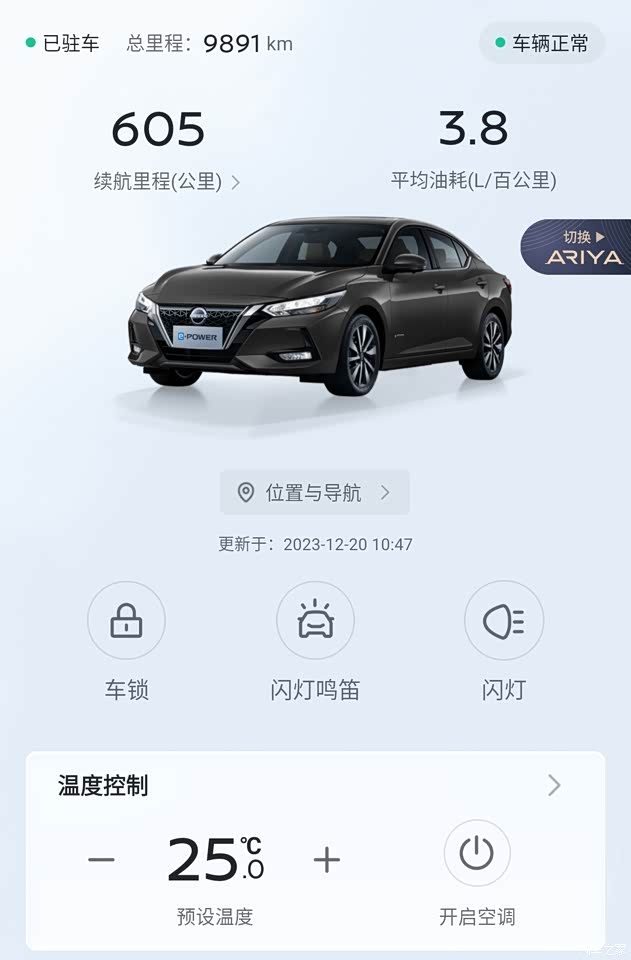Open 车辆正常 vehicle status
Viewport: 631px width, 960px height.
(x=541, y=43)
